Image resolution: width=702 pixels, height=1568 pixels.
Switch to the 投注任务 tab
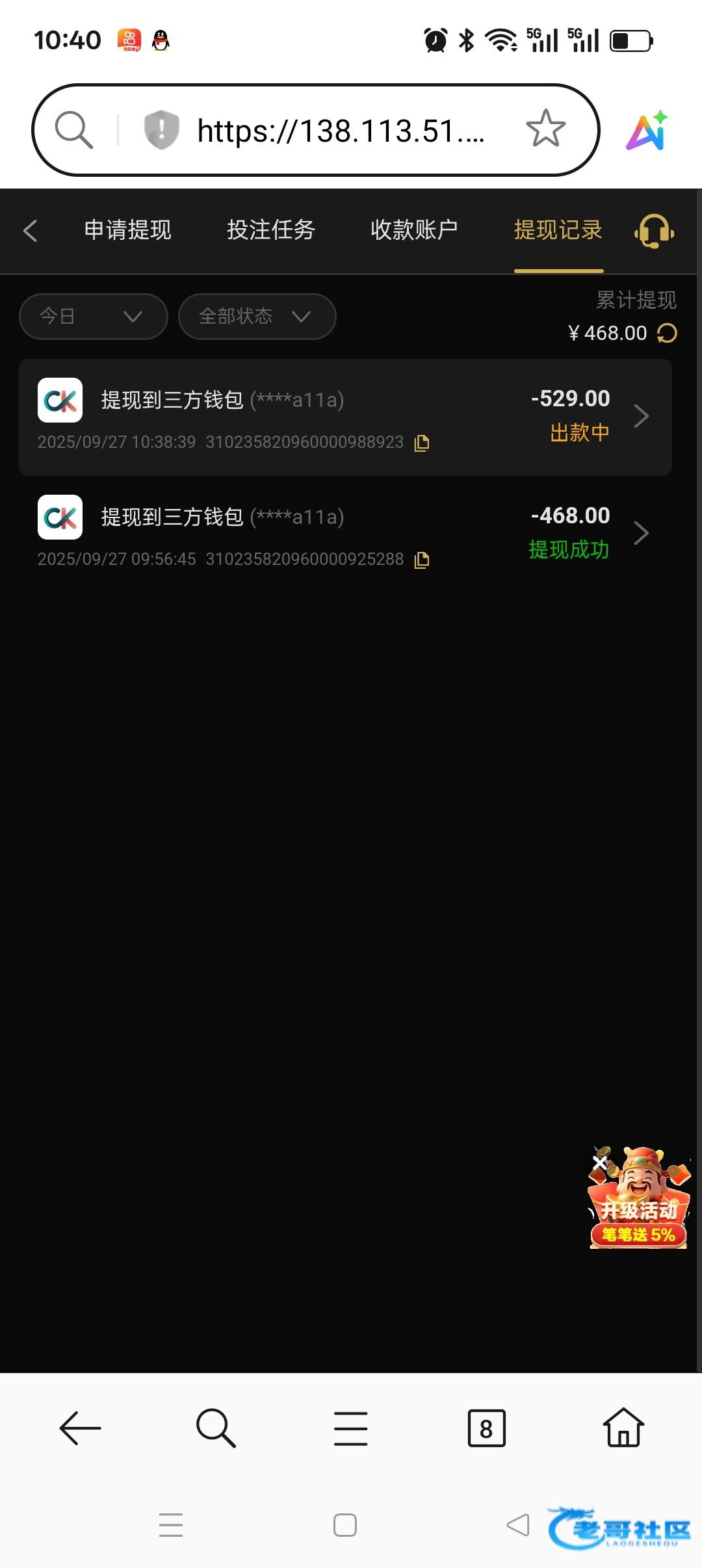[x=271, y=230]
